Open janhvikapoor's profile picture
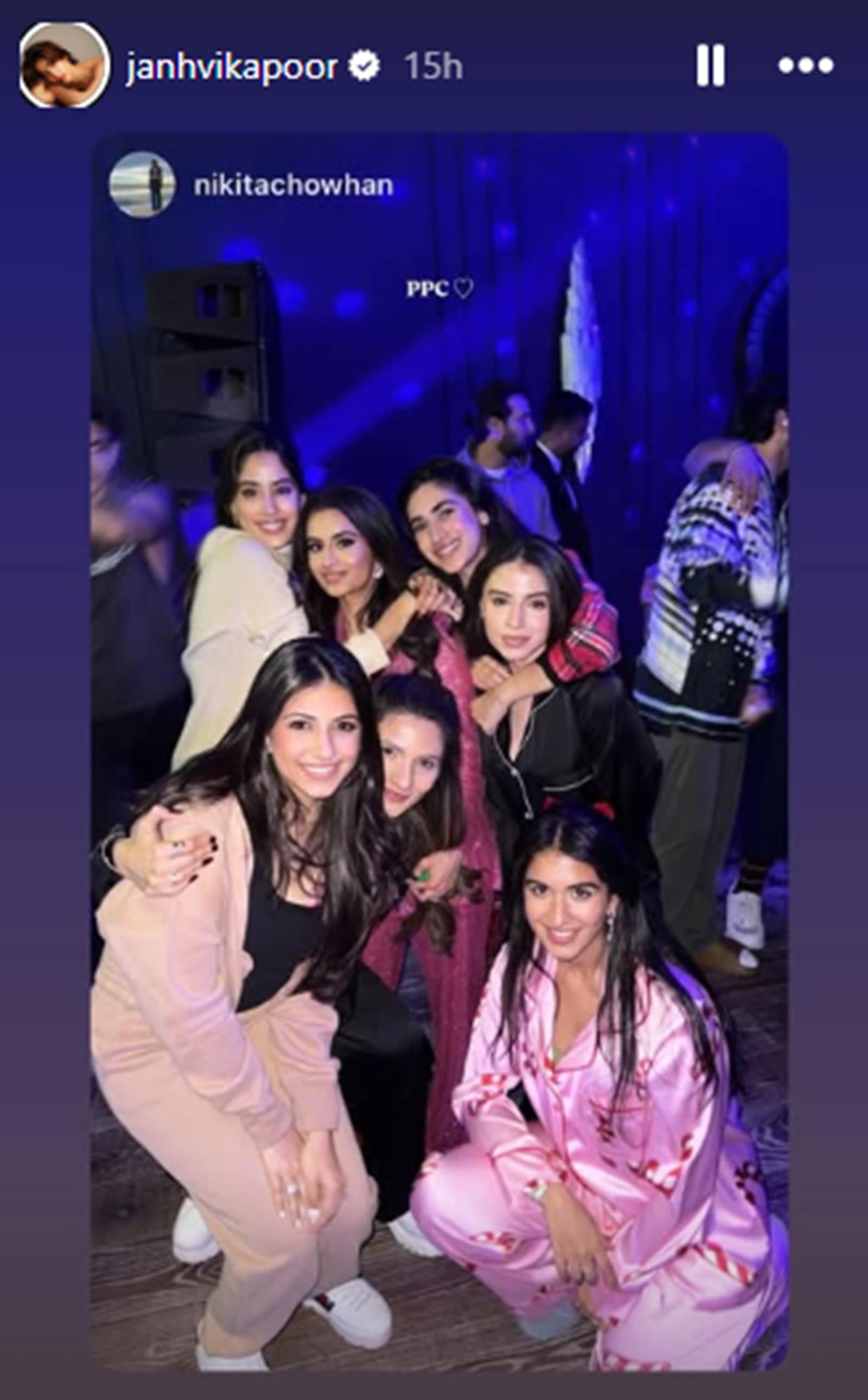The width and height of the screenshot is (868, 1400). pyautogui.click(x=63, y=66)
